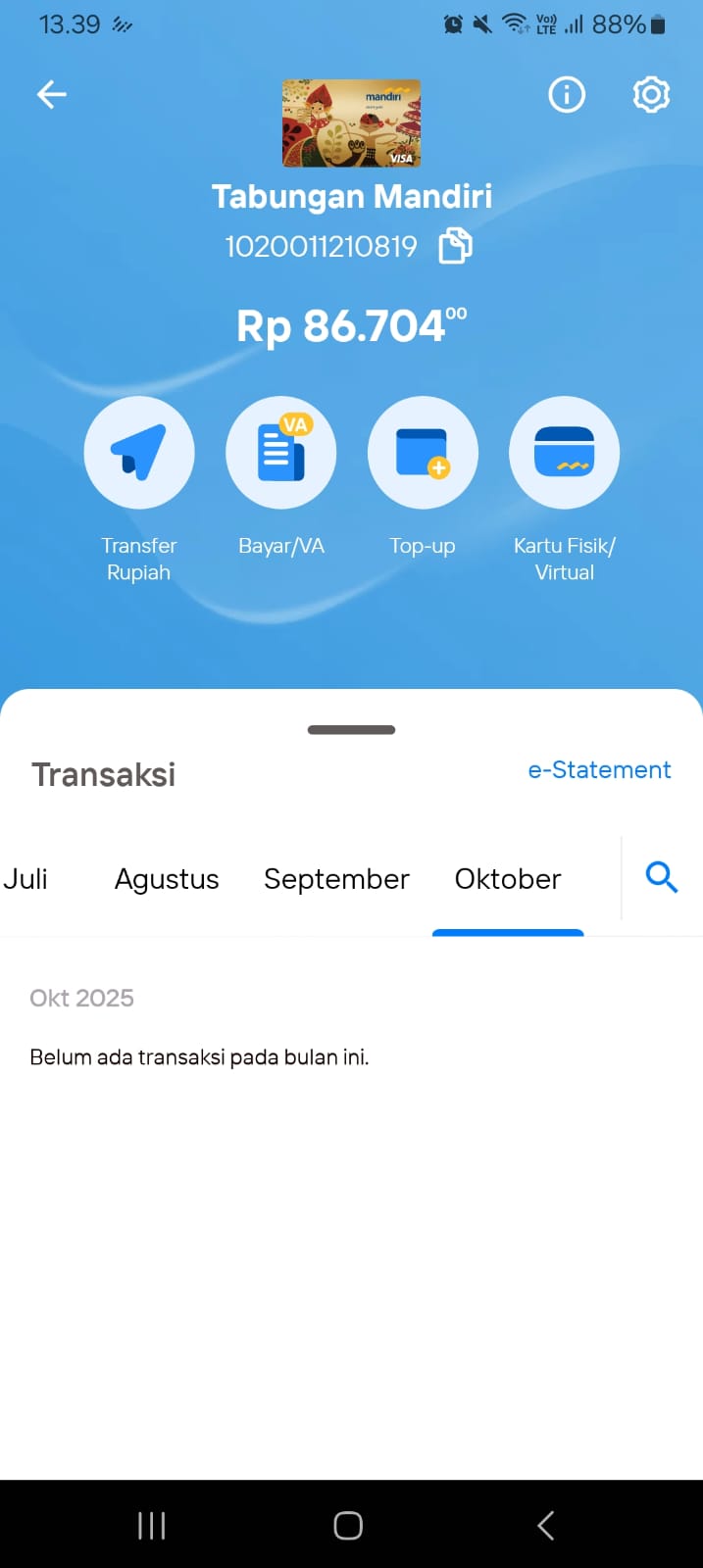Open the account settings gear
The width and height of the screenshot is (703, 1568).
[x=651, y=94]
